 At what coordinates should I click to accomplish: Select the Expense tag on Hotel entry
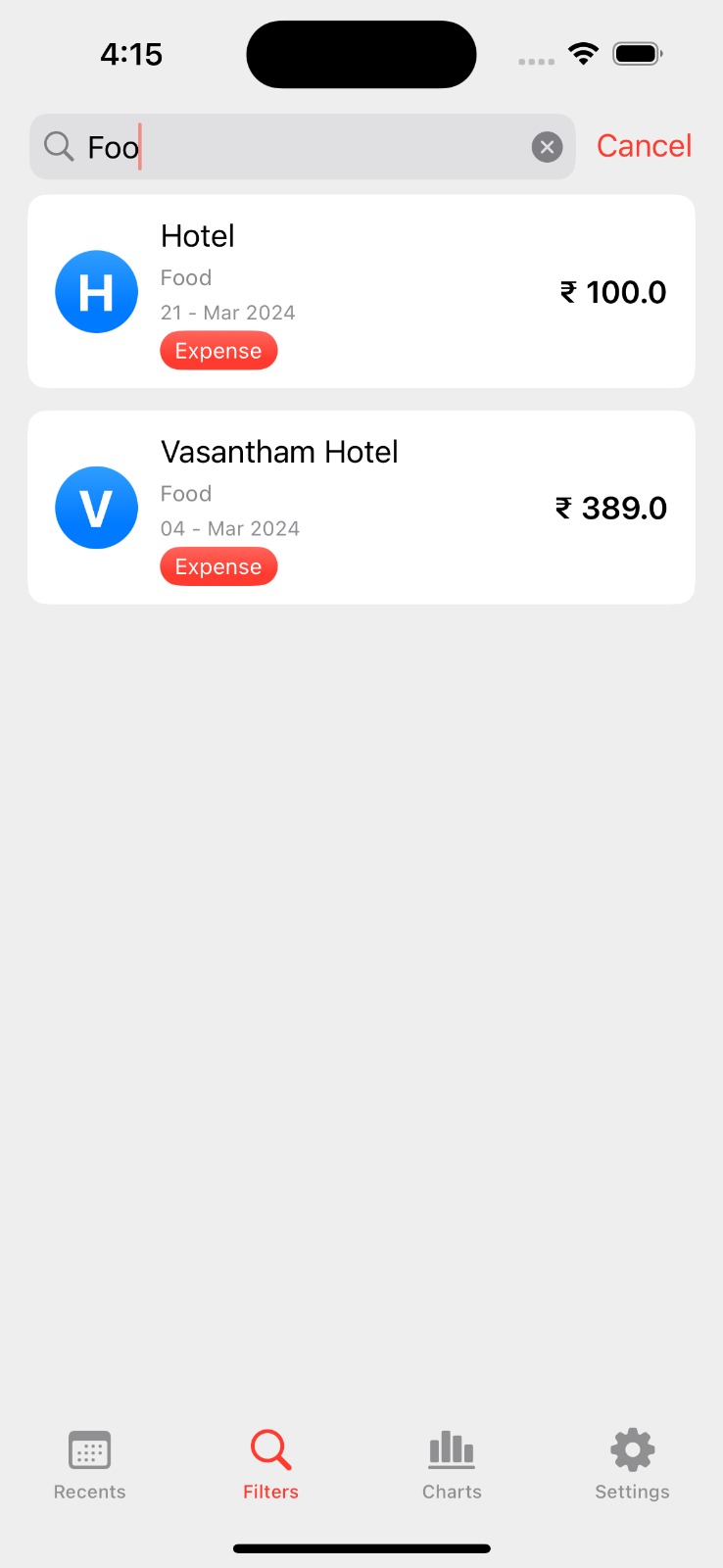click(x=218, y=350)
